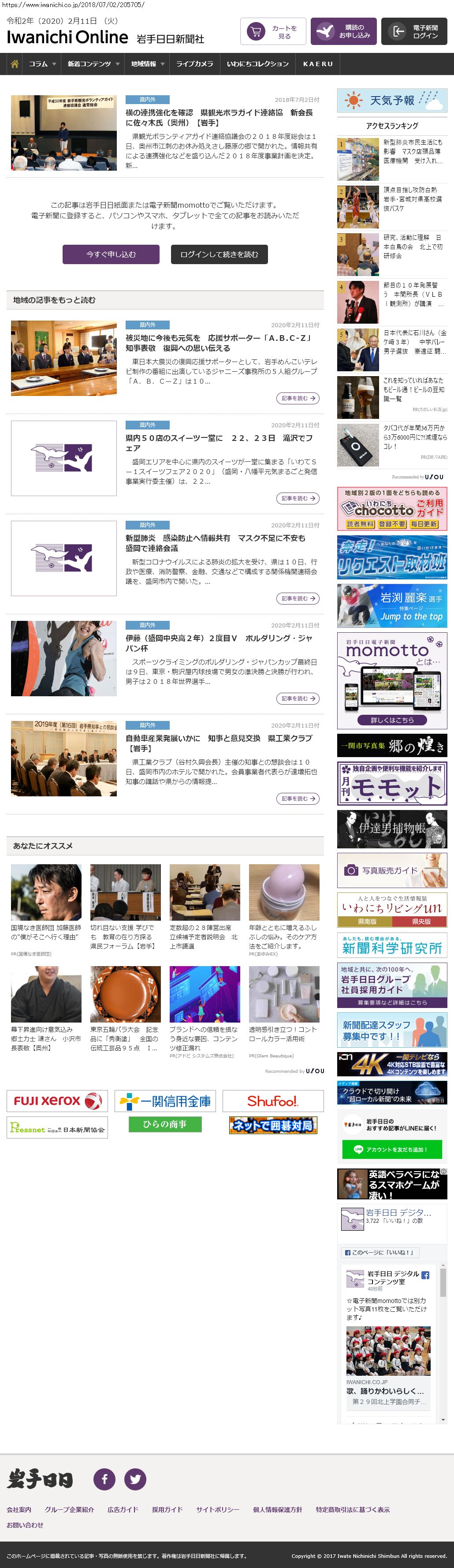Open the 天気予報 weather banner
The height and width of the screenshot is (1568, 454).
point(392,101)
